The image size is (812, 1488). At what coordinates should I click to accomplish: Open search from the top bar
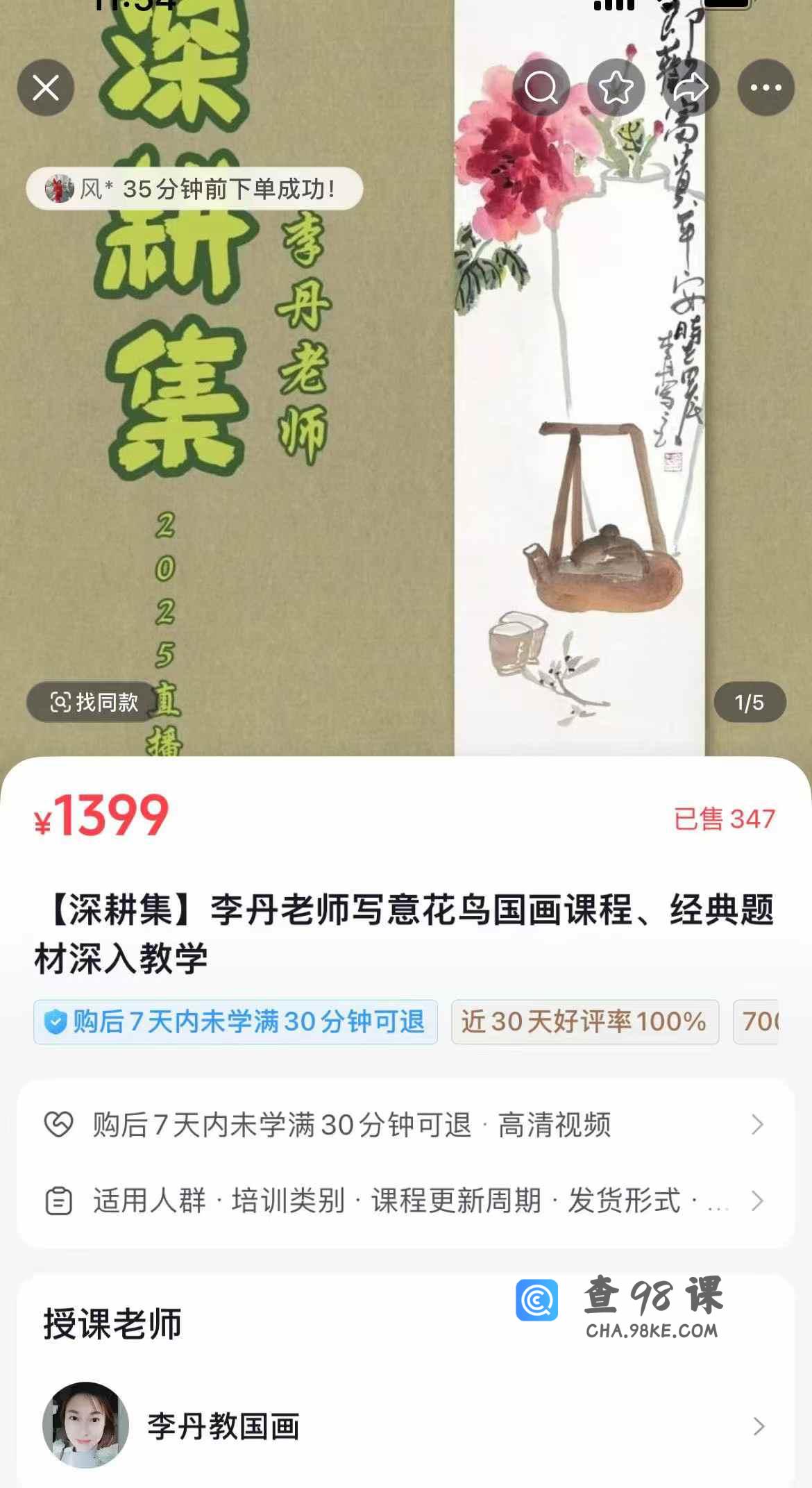[541, 88]
